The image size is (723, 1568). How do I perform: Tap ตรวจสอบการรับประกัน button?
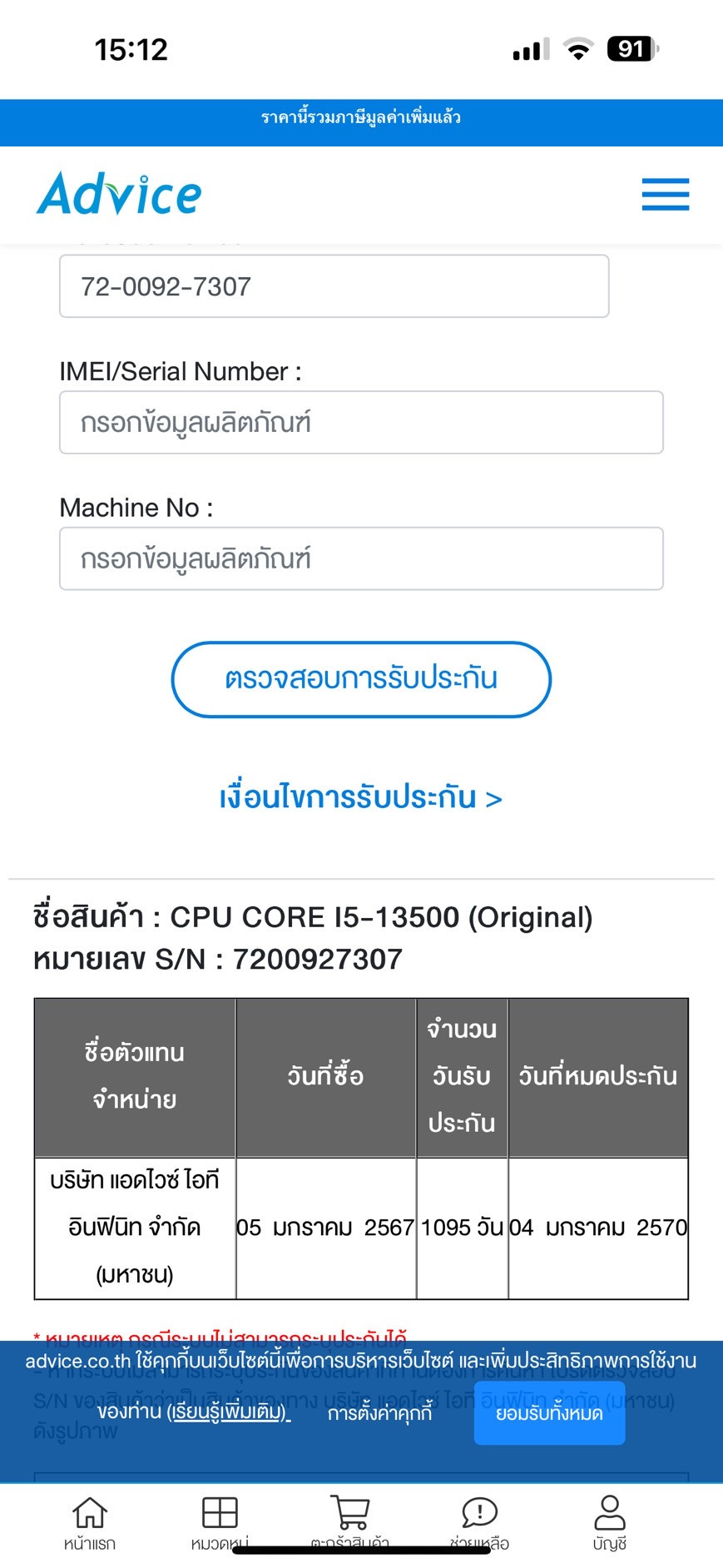pyautogui.click(x=361, y=679)
